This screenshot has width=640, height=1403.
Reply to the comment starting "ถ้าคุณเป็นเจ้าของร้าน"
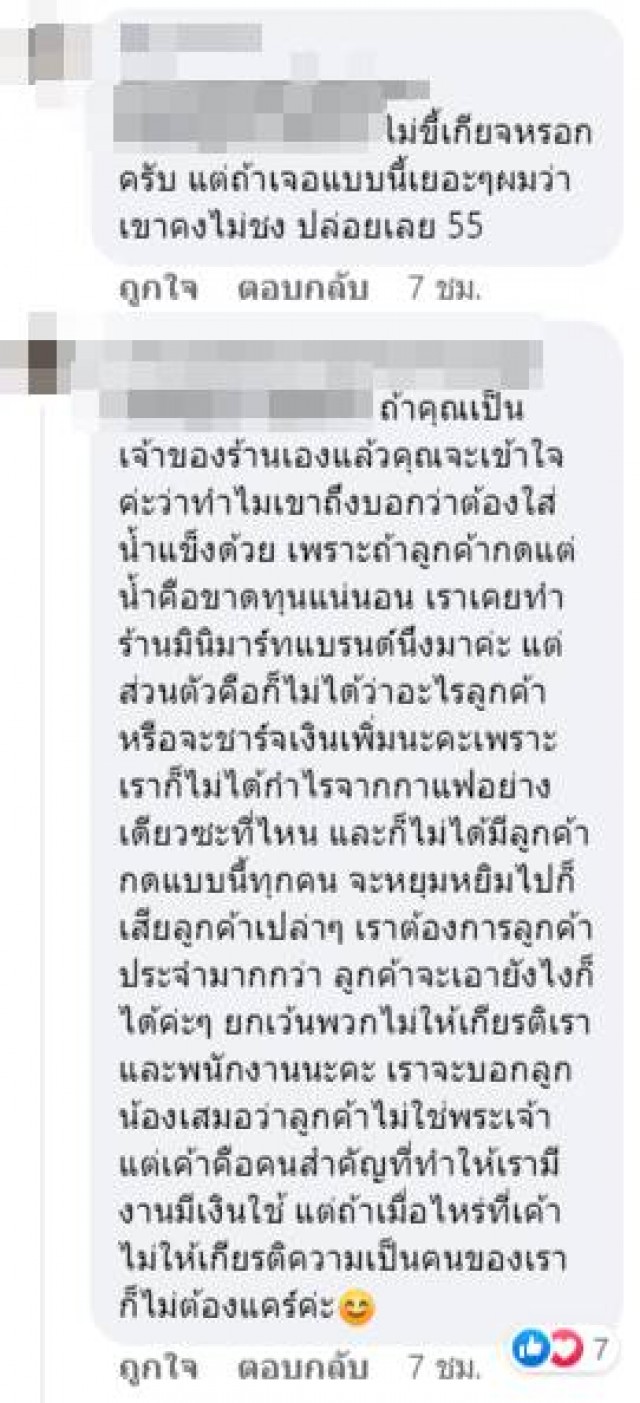click(305, 1366)
